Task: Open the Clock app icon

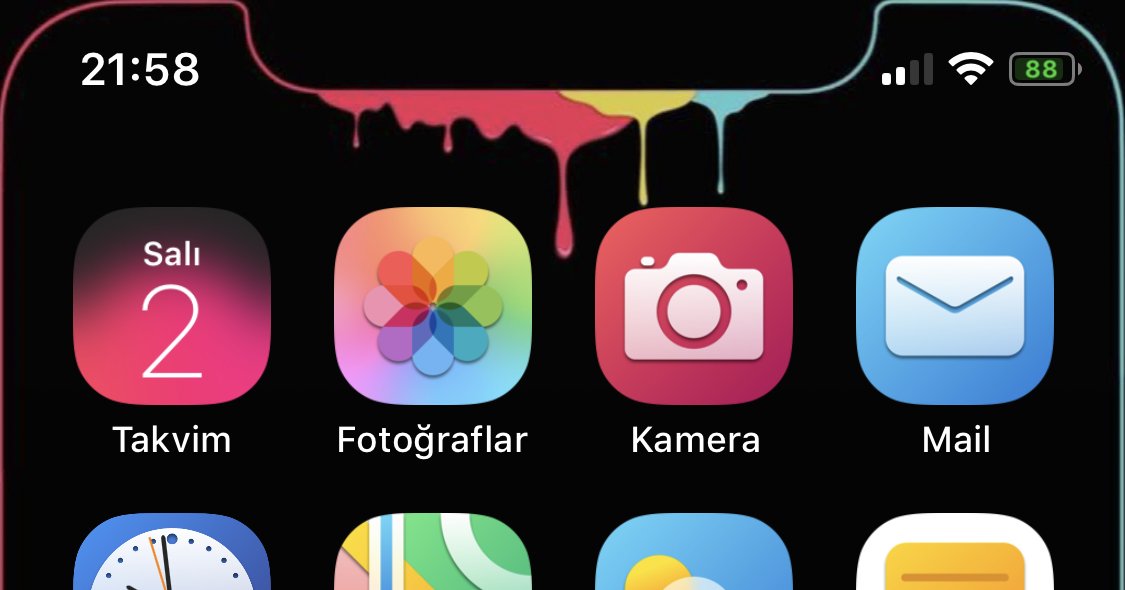Action: coord(172,555)
